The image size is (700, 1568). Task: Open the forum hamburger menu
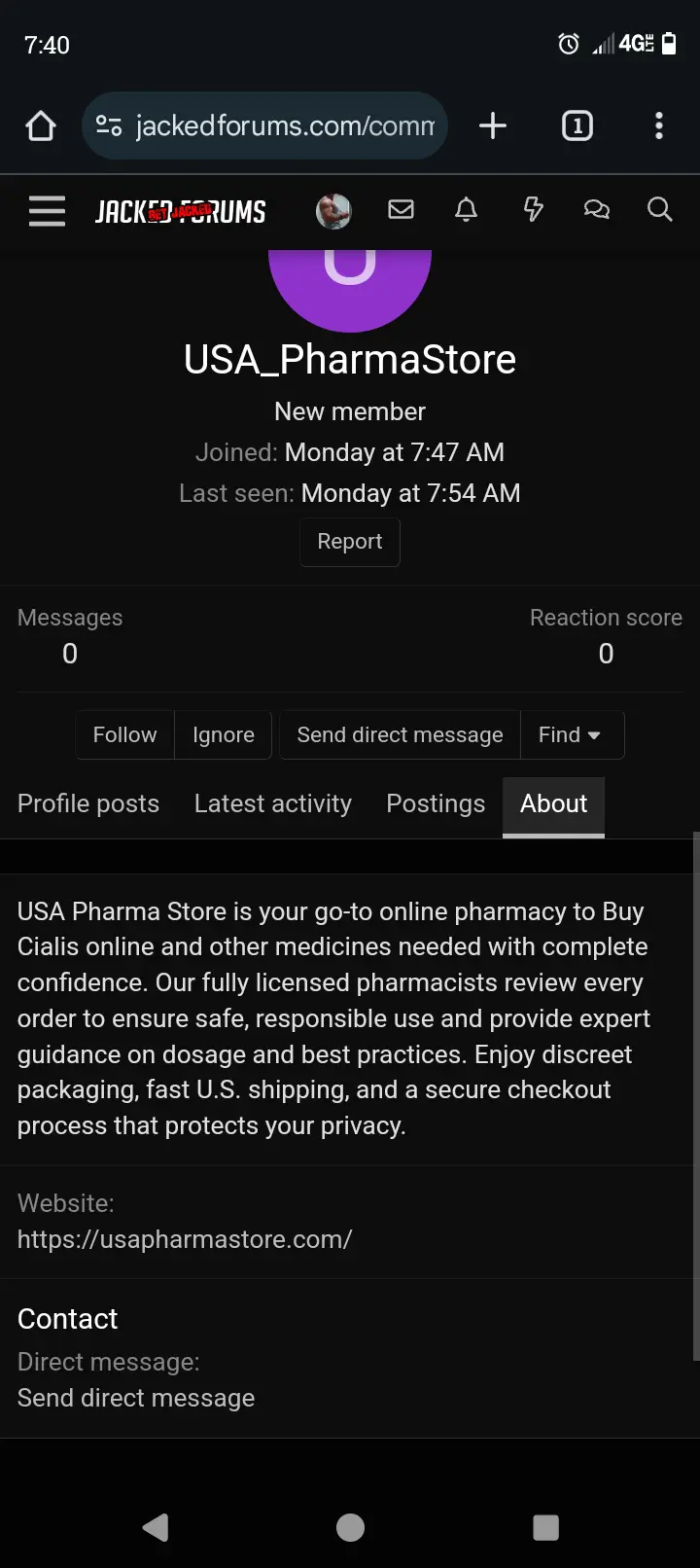(47, 211)
